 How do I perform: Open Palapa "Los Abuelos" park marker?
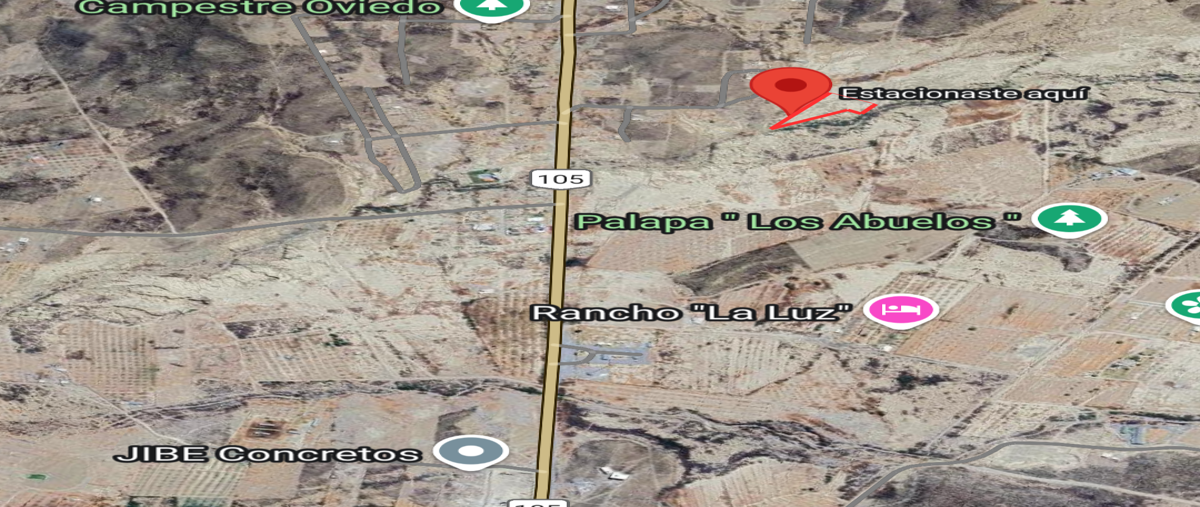tap(1068, 218)
